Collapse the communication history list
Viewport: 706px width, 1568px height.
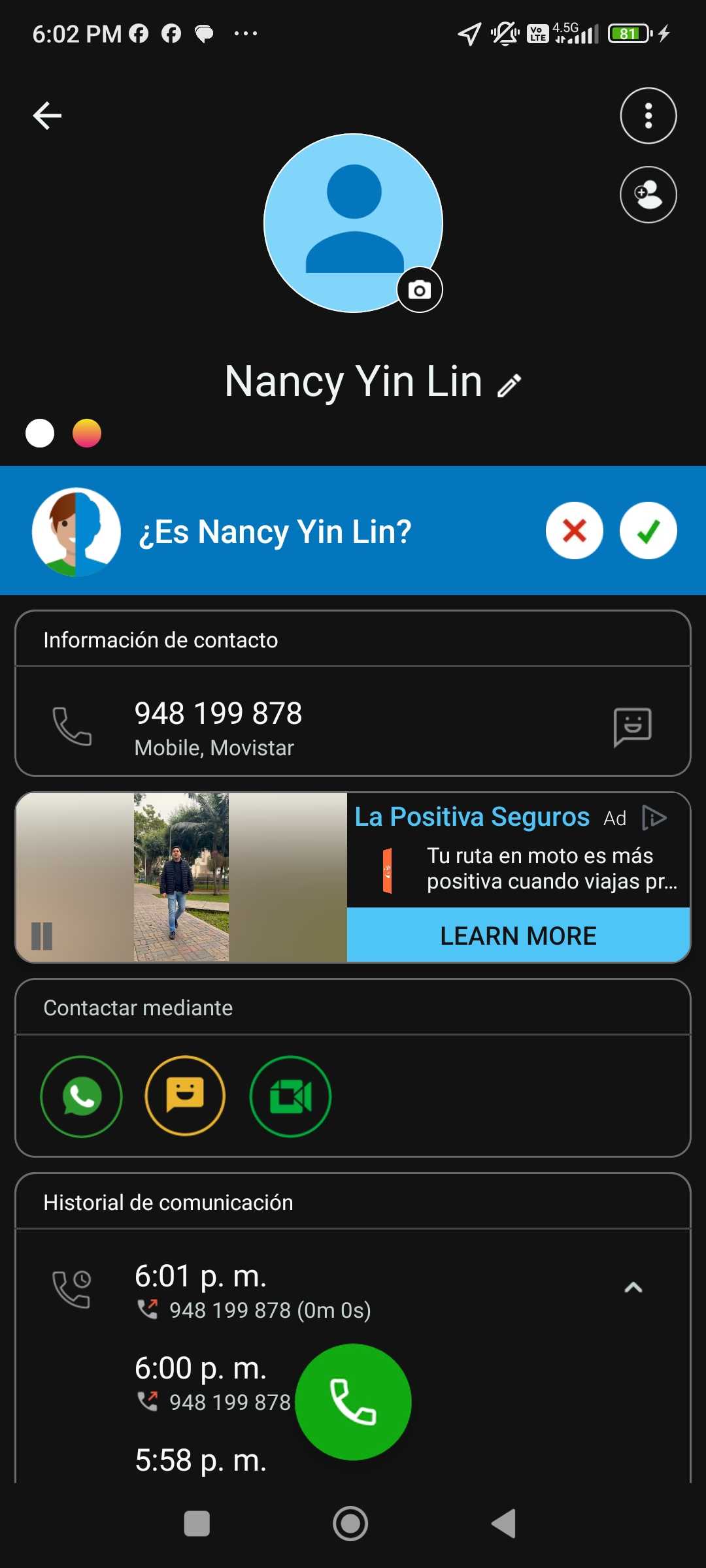coord(633,1288)
